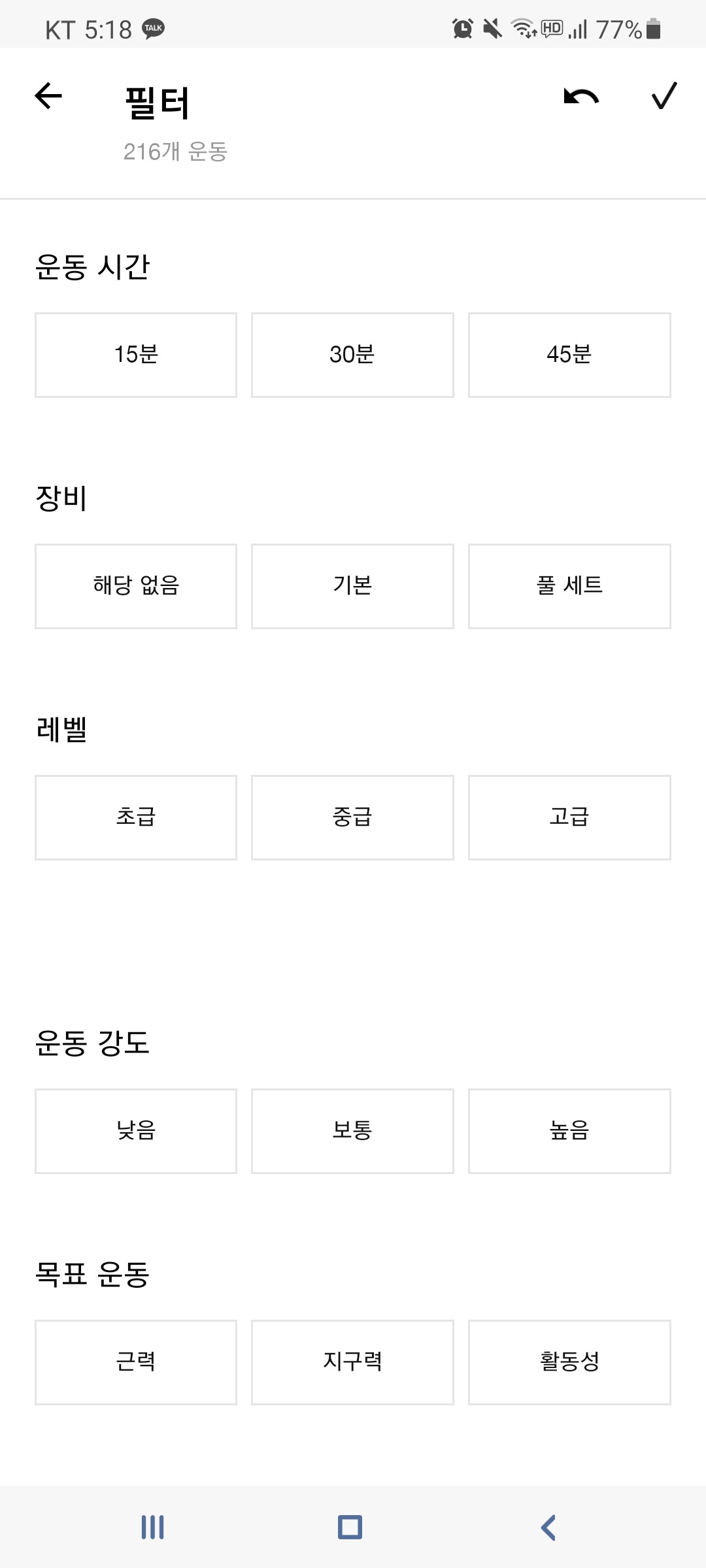This screenshot has height=1568, width=706.
Task: Select 근력 as target workout
Action: (135, 1363)
